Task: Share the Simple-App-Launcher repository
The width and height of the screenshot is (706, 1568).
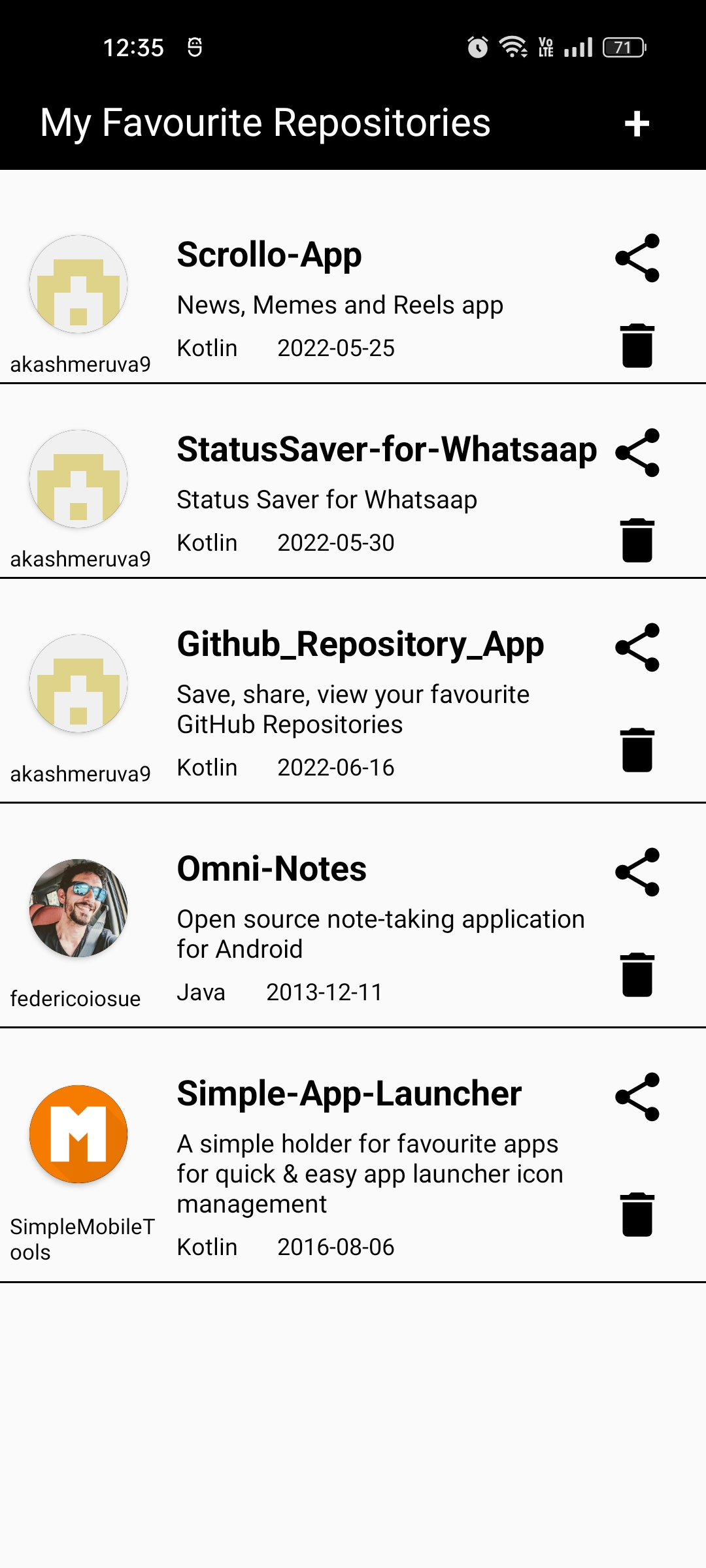Action: (x=637, y=1097)
